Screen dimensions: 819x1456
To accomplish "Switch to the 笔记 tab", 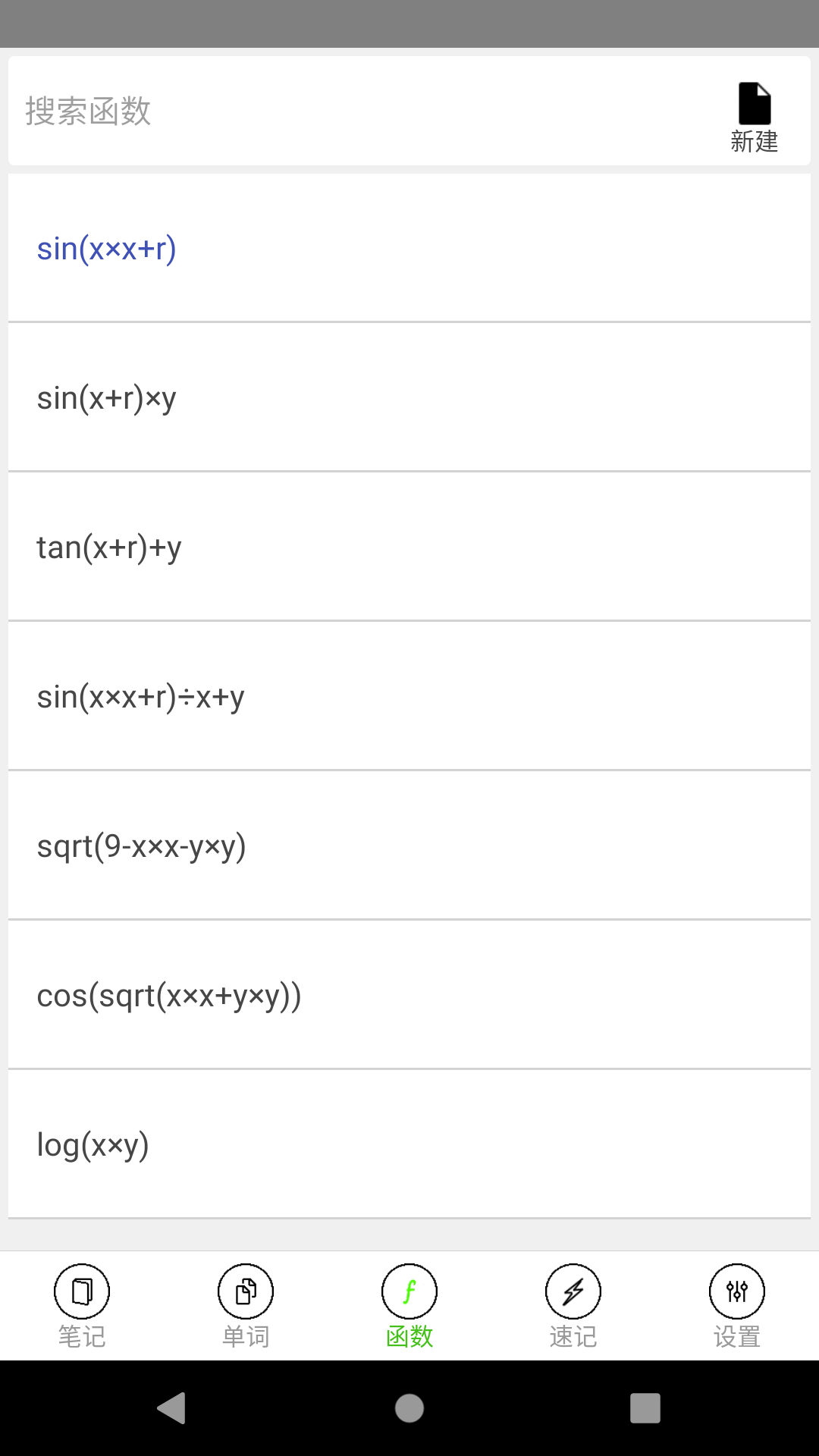I will click(82, 1306).
